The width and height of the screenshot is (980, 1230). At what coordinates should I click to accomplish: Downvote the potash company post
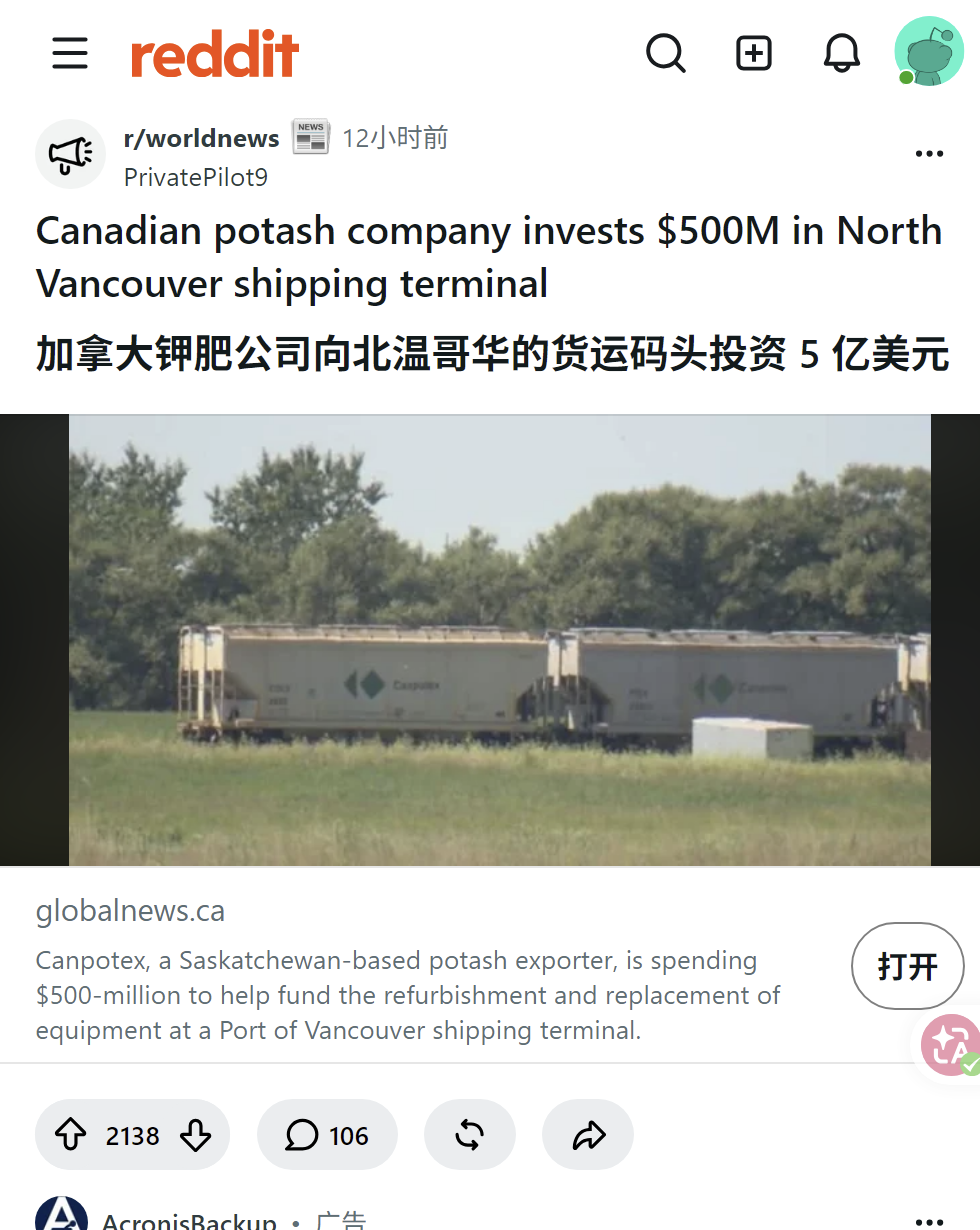click(x=195, y=1135)
